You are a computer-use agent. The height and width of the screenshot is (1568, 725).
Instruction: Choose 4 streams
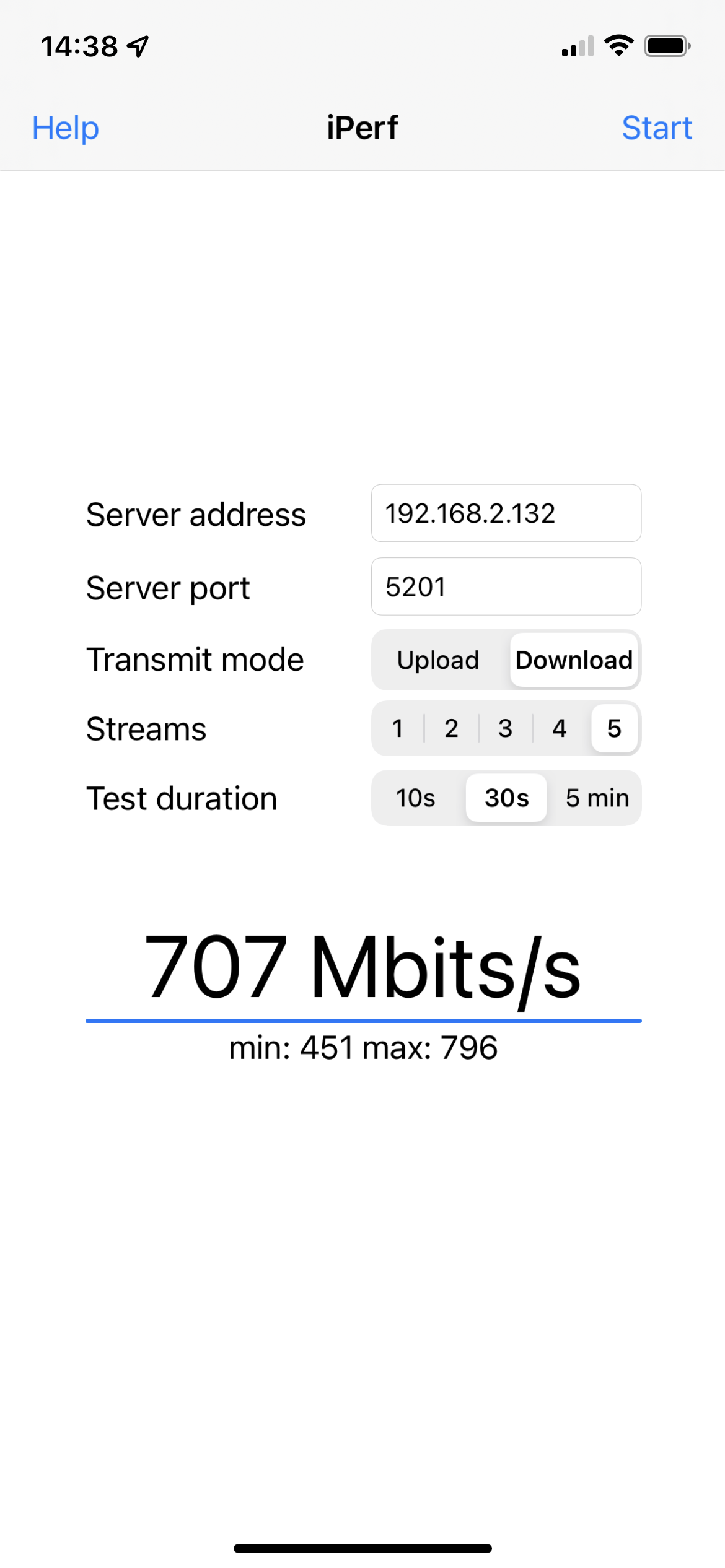pos(560,728)
